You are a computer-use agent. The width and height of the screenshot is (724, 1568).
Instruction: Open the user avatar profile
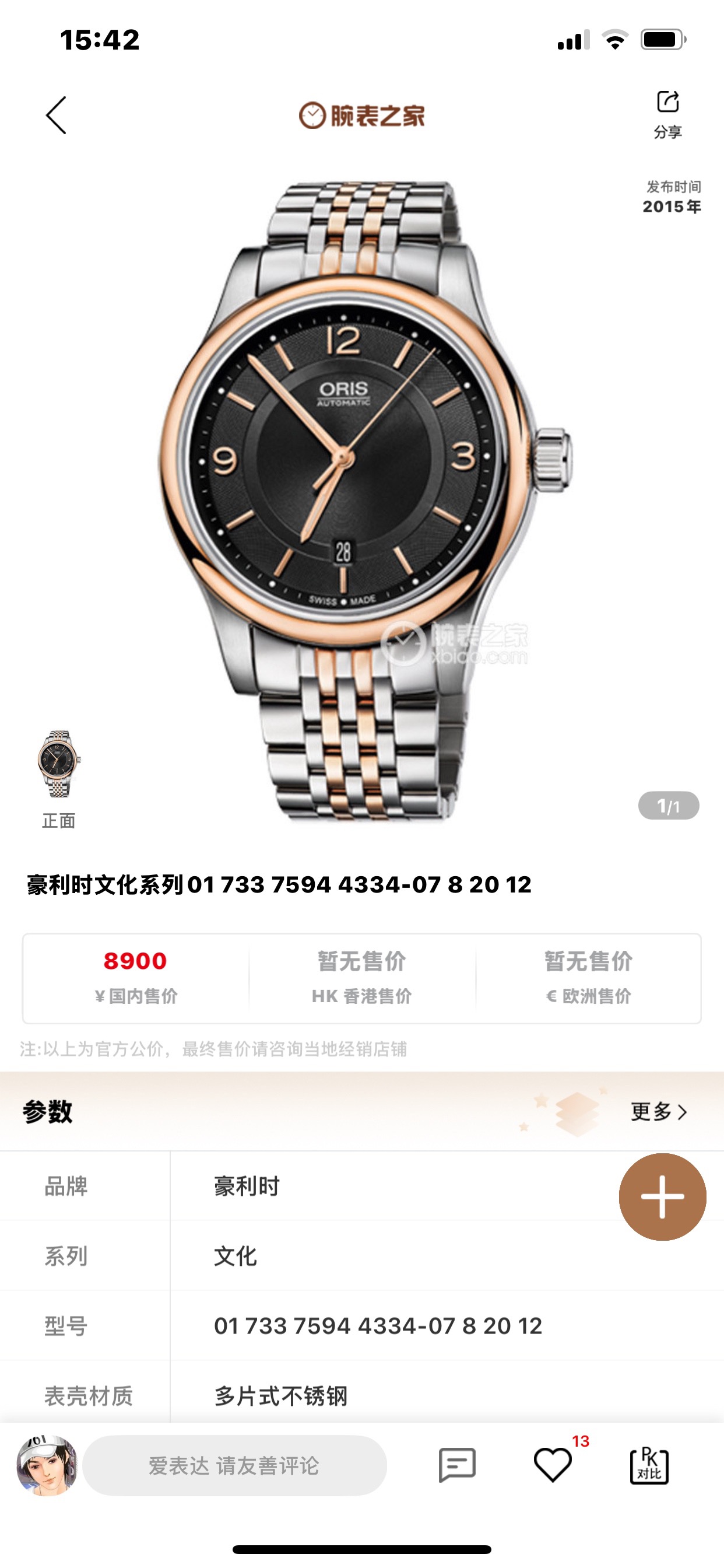47,1465
